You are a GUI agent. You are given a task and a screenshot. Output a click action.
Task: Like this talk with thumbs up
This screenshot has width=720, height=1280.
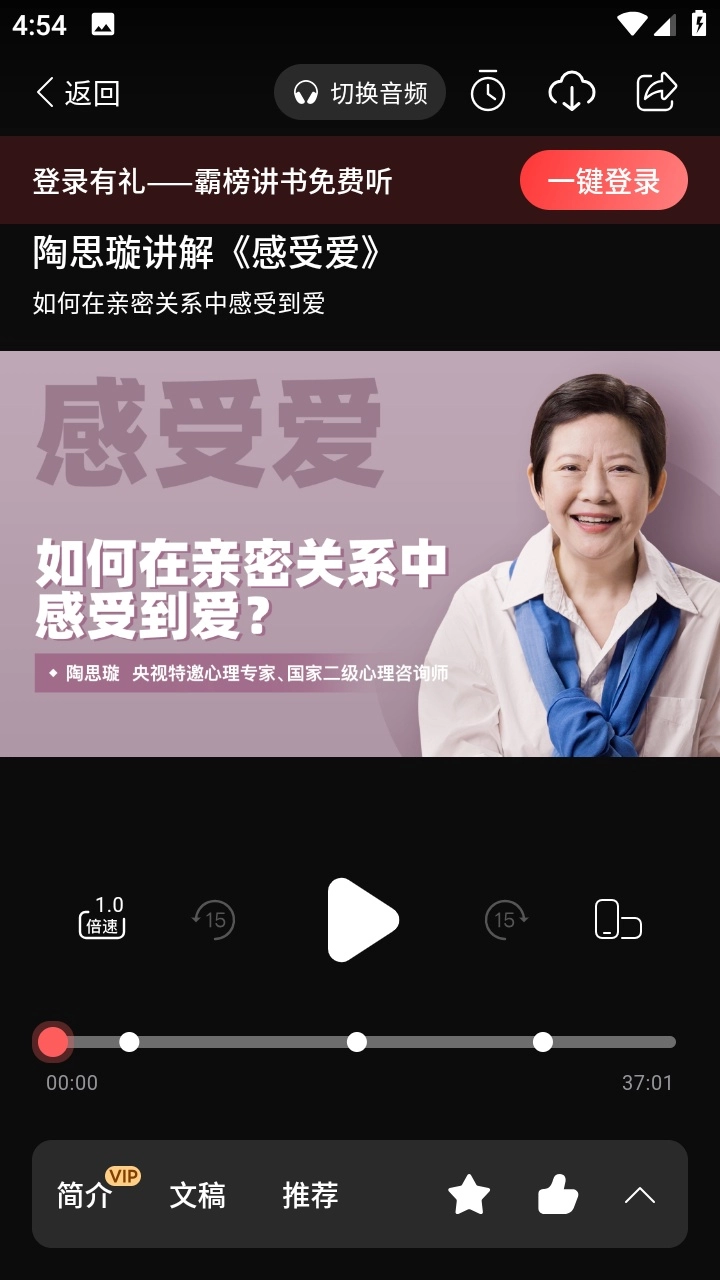click(557, 1195)
